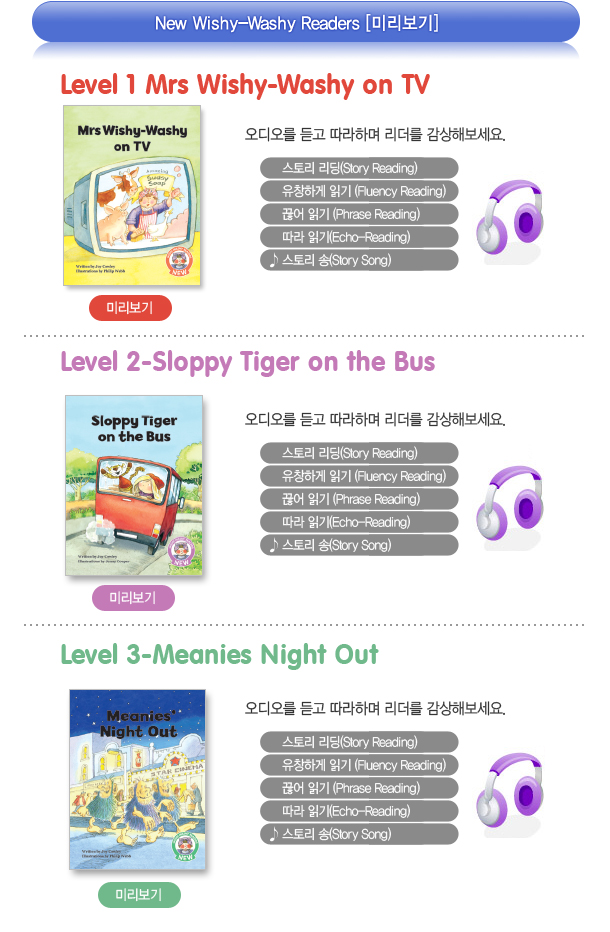
Task: Start Phrase Reading for Meanies Night Out
Action: coord(358,788)
